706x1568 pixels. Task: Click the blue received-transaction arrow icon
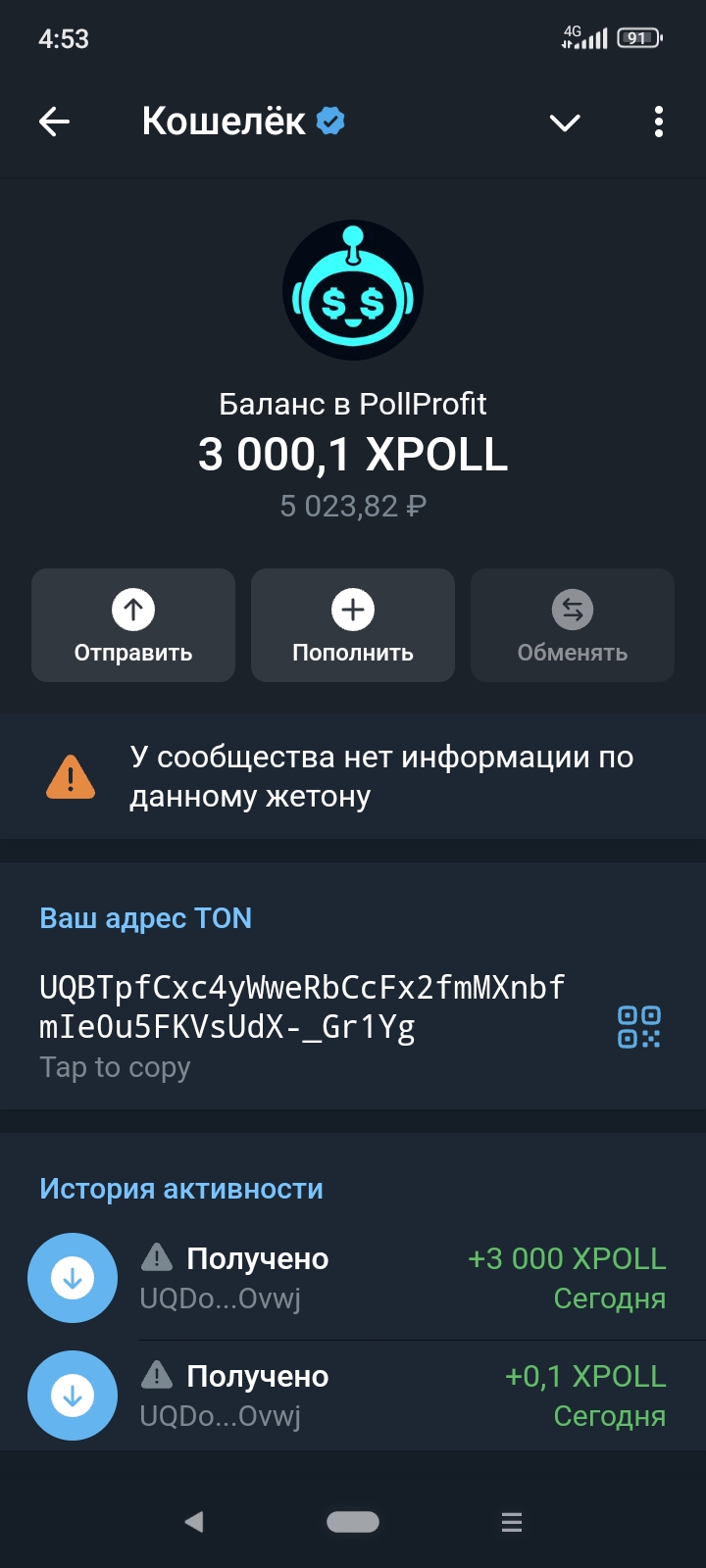tap(73, 1278)
